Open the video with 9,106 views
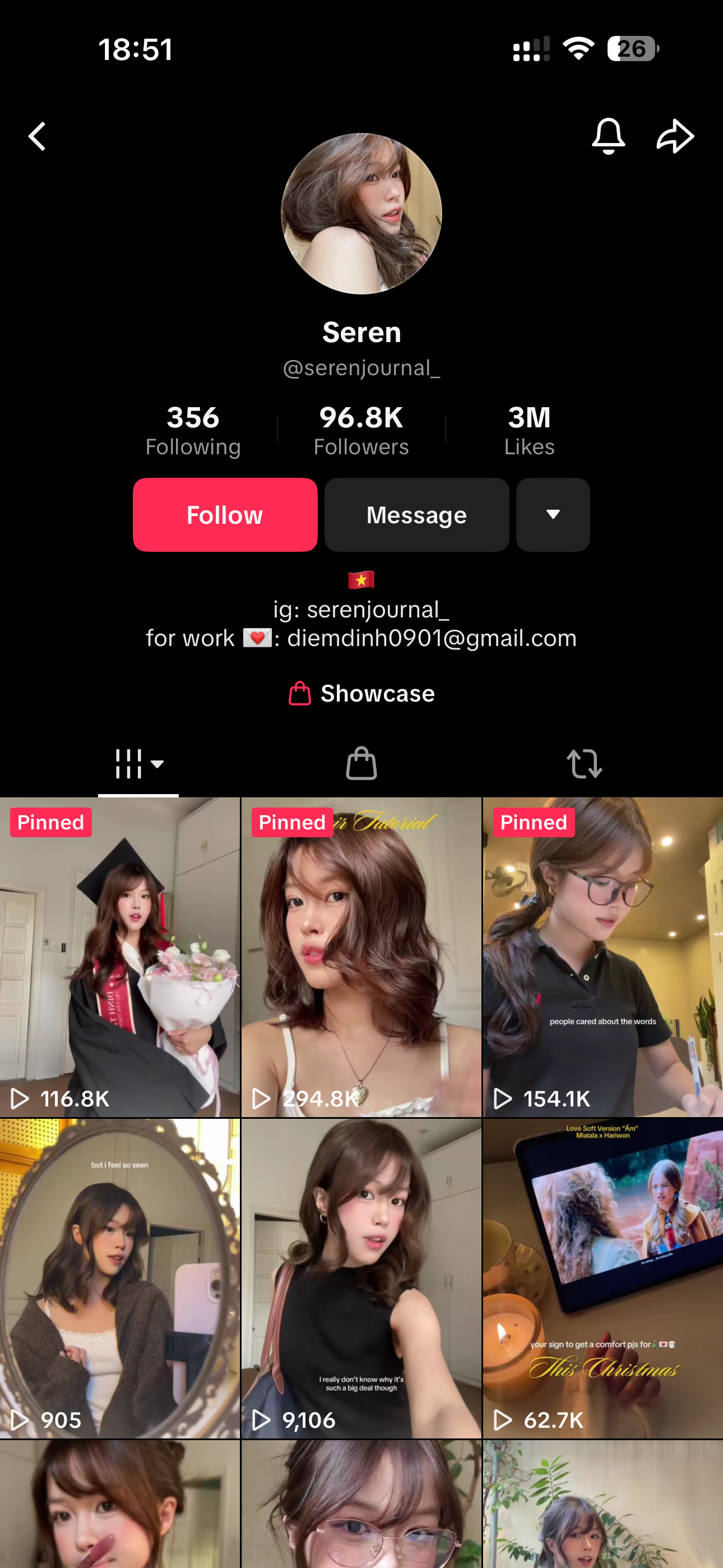This screenshot has height=1568, width=723. 361,1277
